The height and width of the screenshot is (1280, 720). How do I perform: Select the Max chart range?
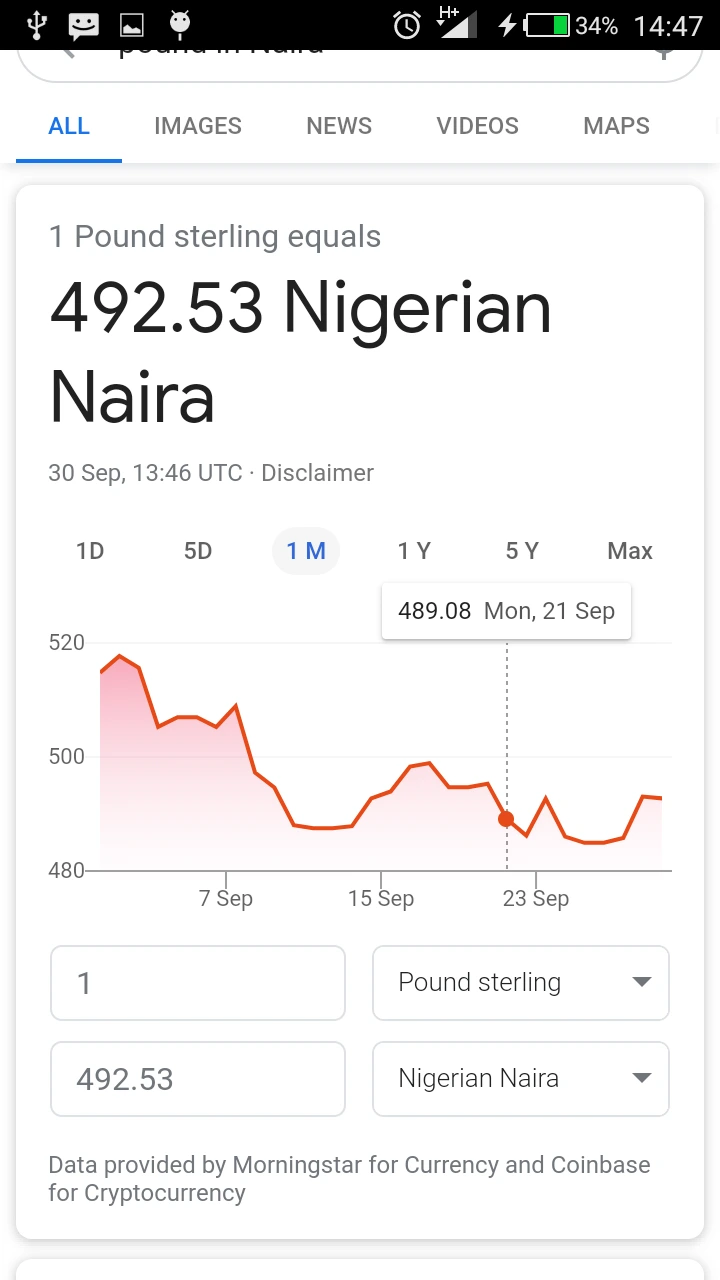[630, 551]
